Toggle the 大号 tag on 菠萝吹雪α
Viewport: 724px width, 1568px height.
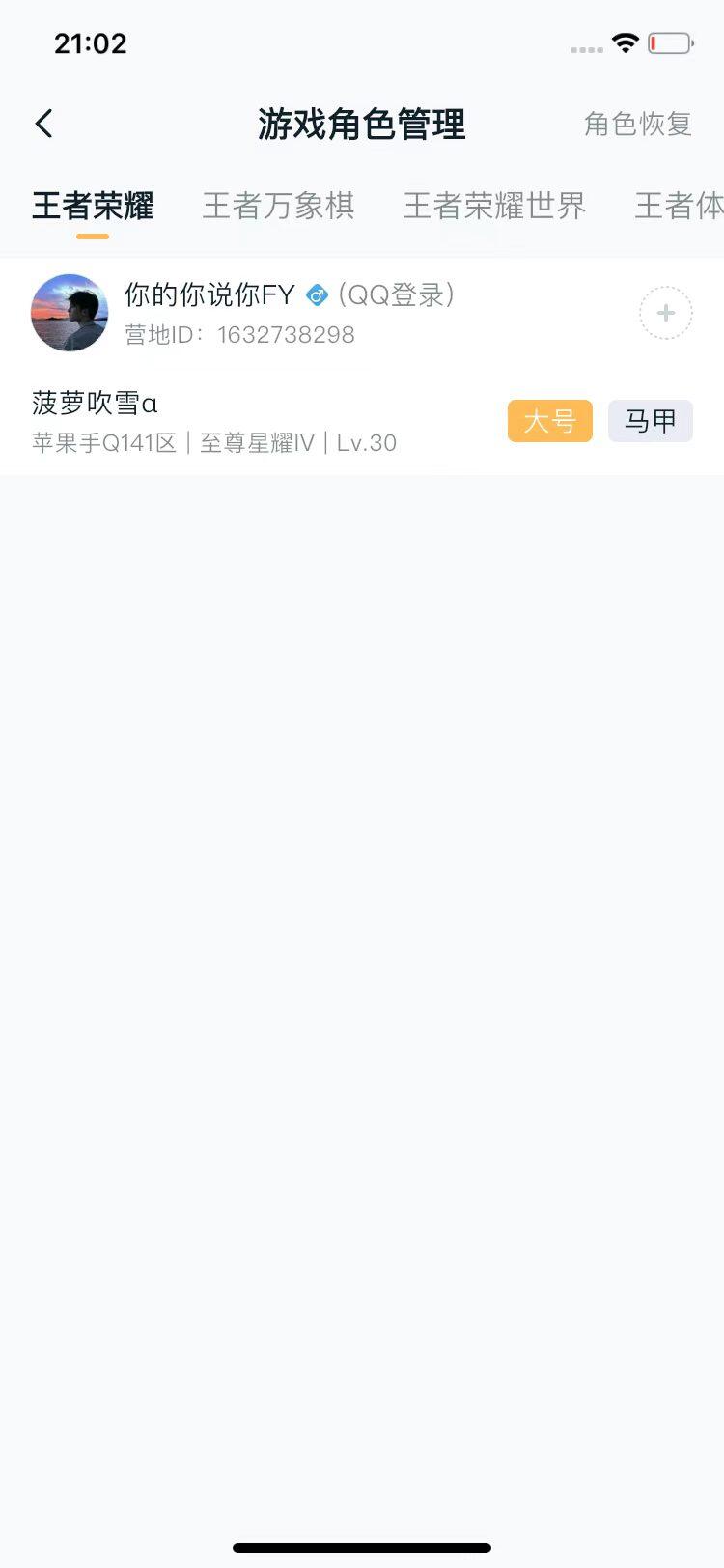click(x=549, y=420)
